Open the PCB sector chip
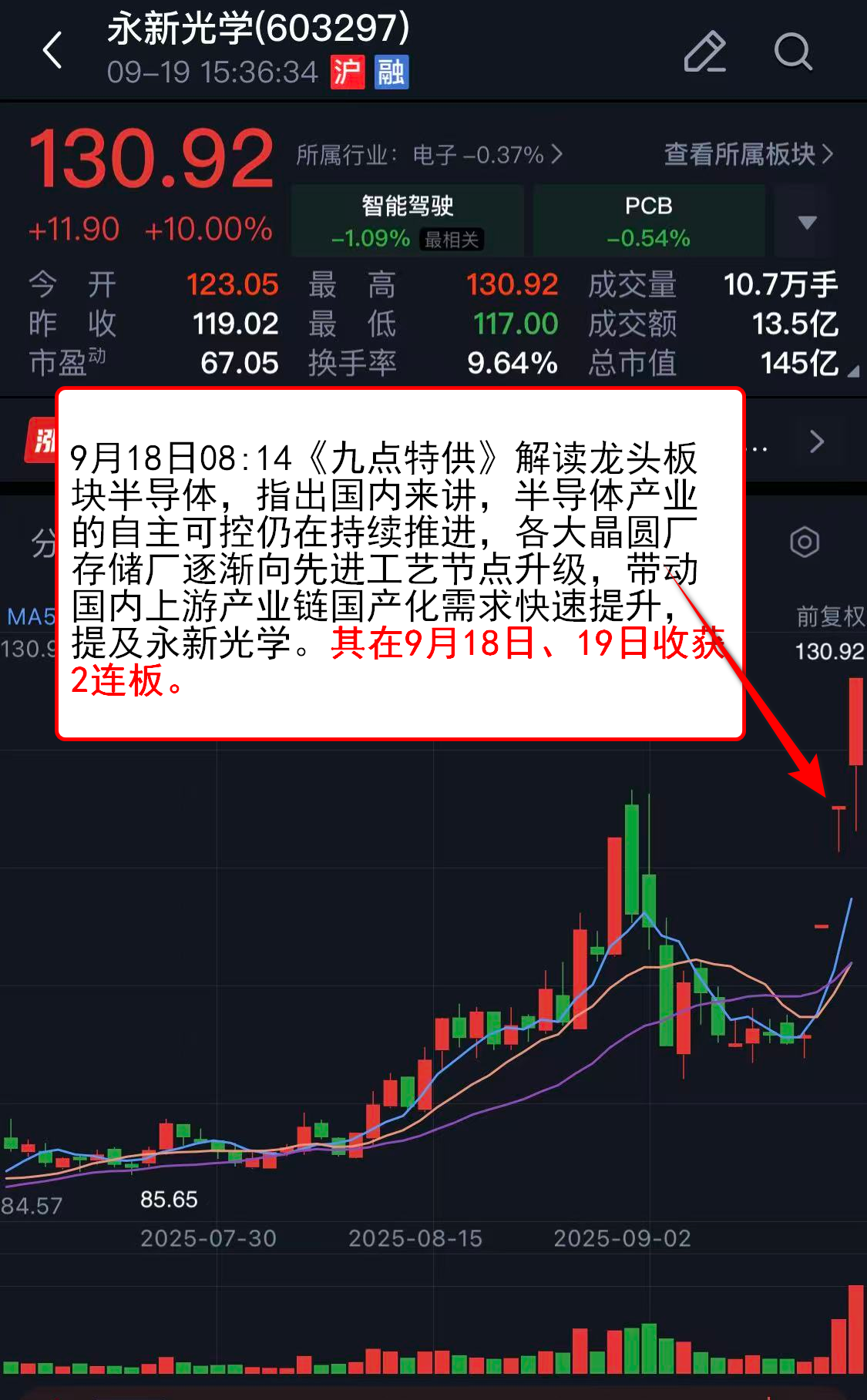 (x=648, y=220)
